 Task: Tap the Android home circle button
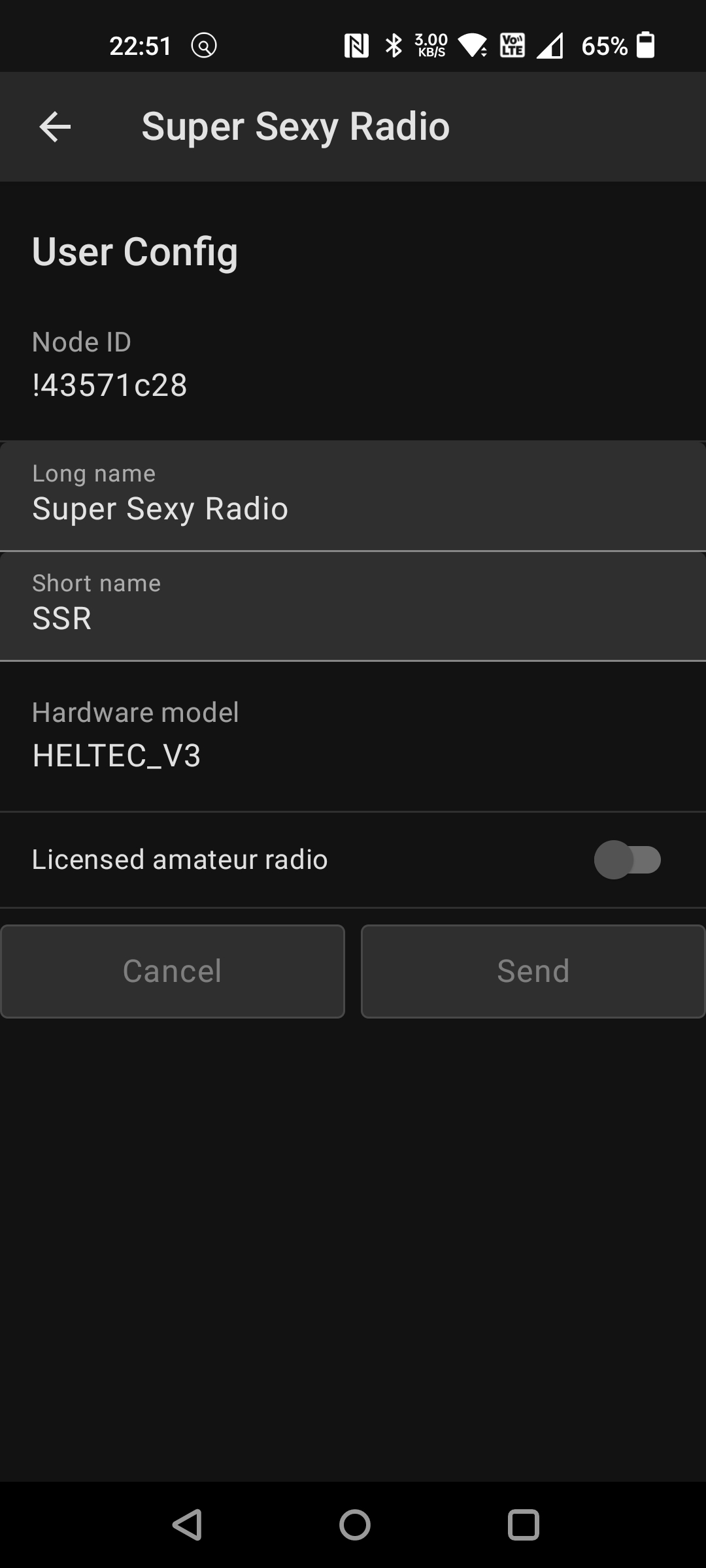pos(353,1526)
